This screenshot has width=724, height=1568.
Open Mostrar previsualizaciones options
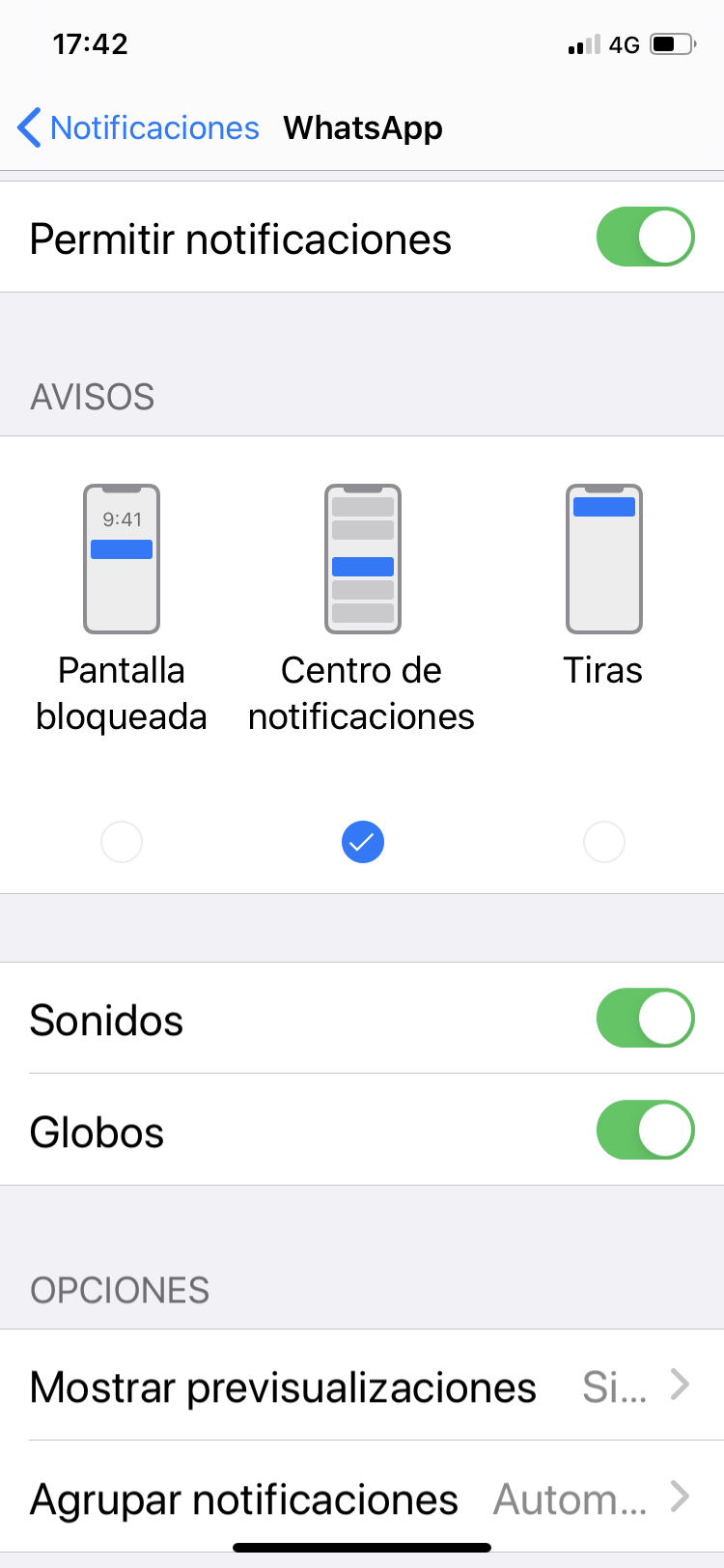(361, 1386)
